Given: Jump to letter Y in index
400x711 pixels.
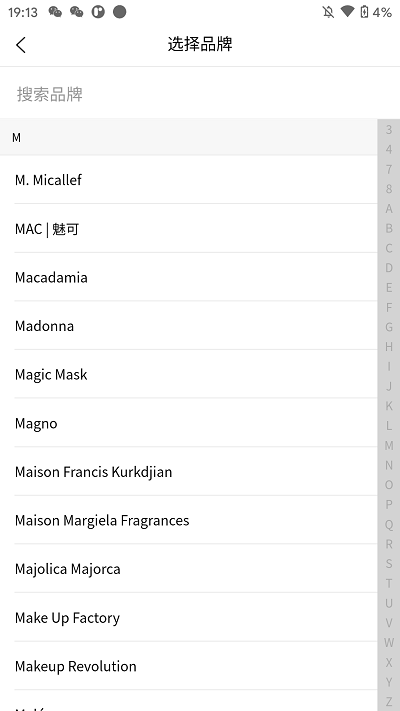Looking at the screenshot, I should (x=389, y=682).
